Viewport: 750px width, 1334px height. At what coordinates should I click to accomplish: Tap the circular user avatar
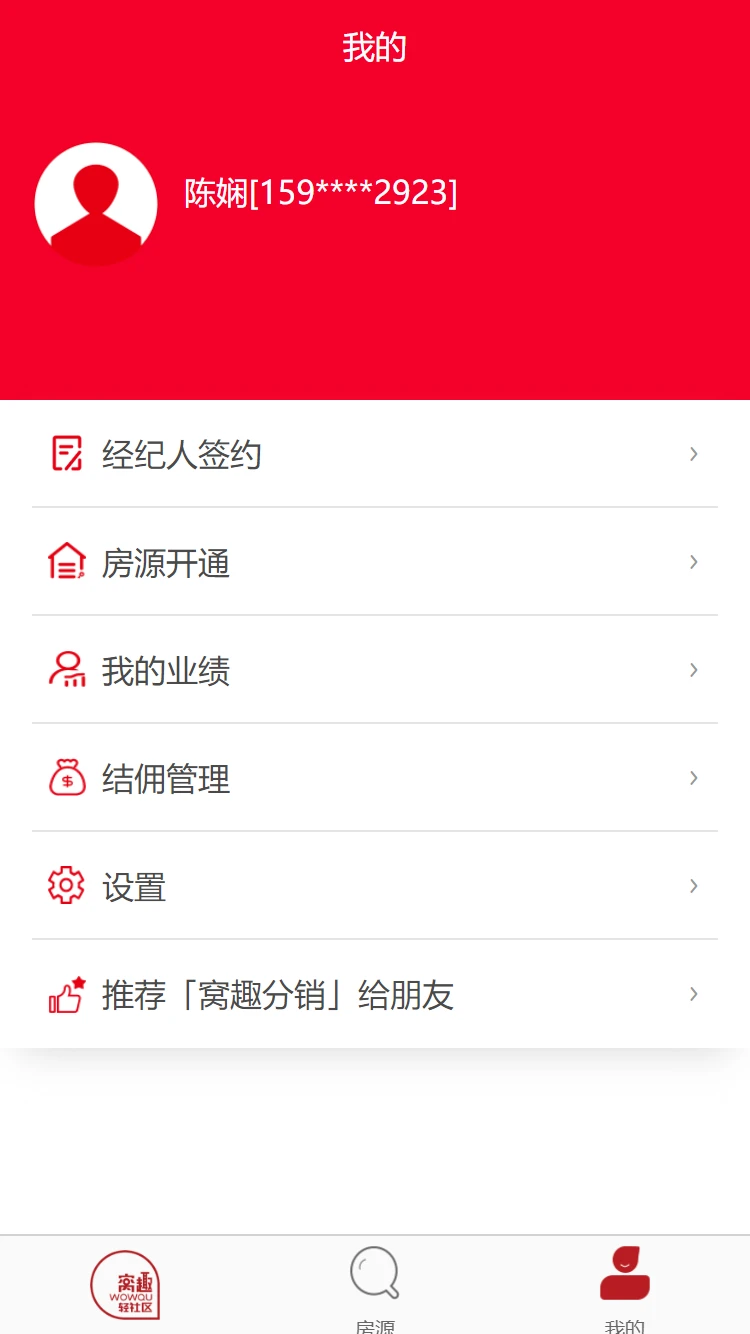click(x=96, y=203)
